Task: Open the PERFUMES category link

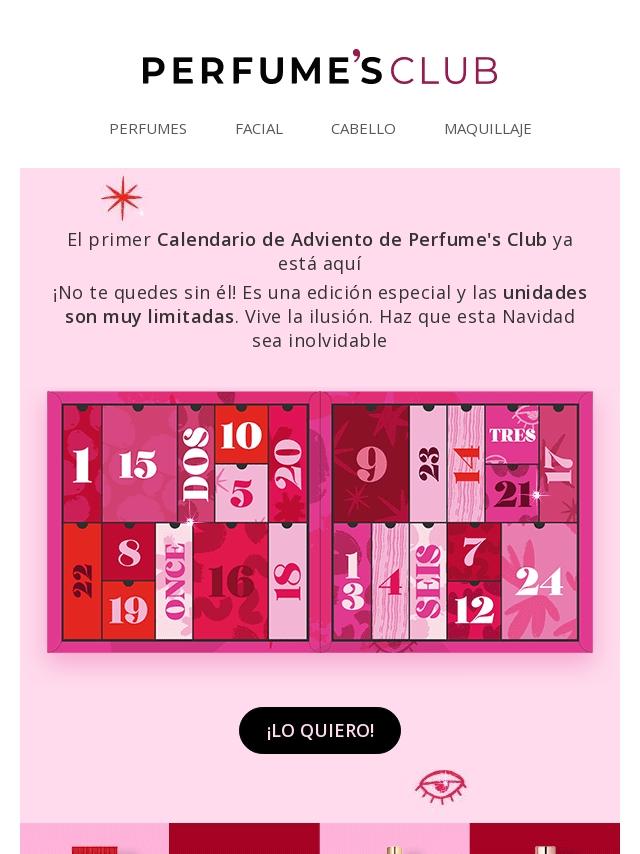Action: coord(148,129)
